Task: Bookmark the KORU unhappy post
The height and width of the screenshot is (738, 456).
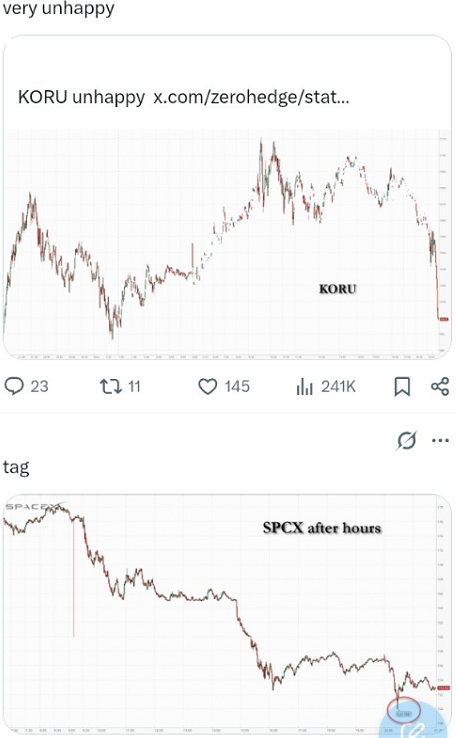Action: 402,386
